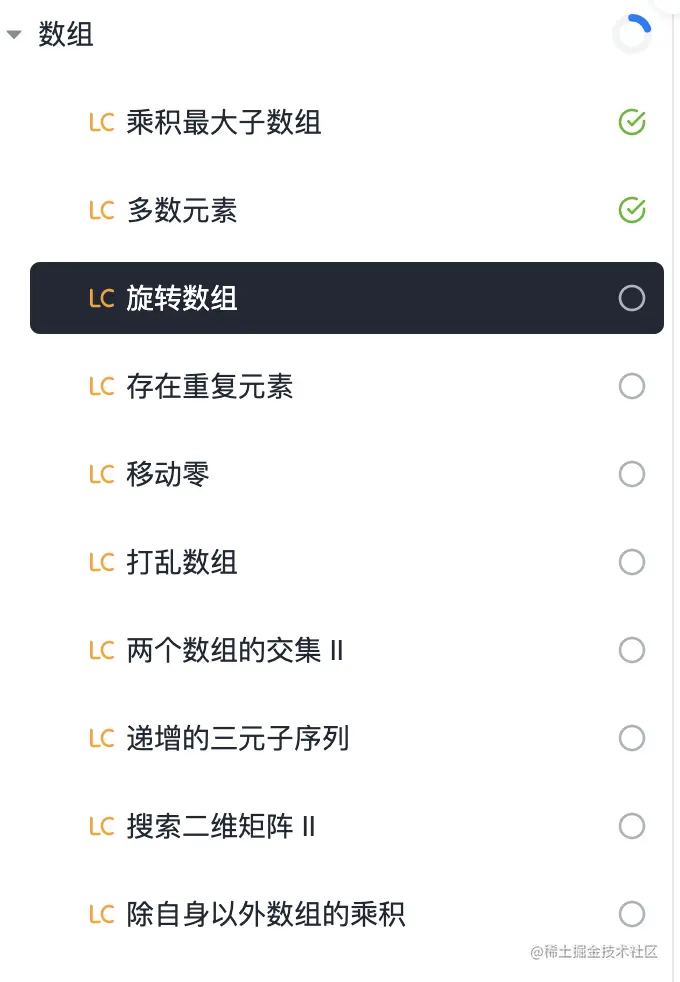The width and height of the screenshot is (680, 982).
Task: Open the 递增的三元子序列 problem
Action: tap(237, 738)
